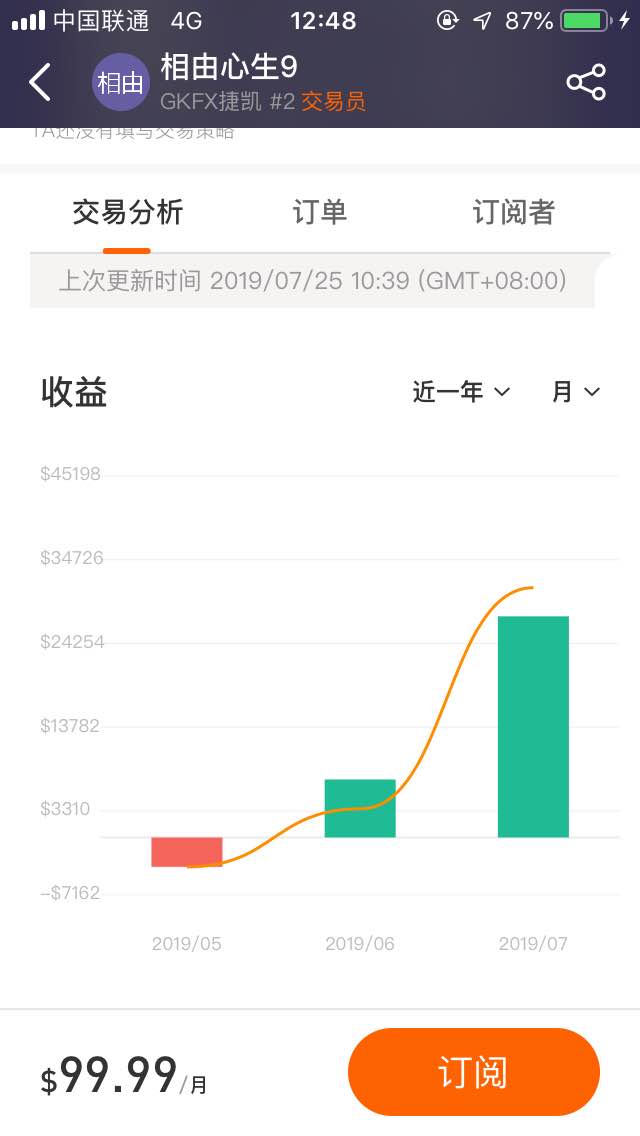Tap the orange 订阅 subscribe button

pos(474,1072)
